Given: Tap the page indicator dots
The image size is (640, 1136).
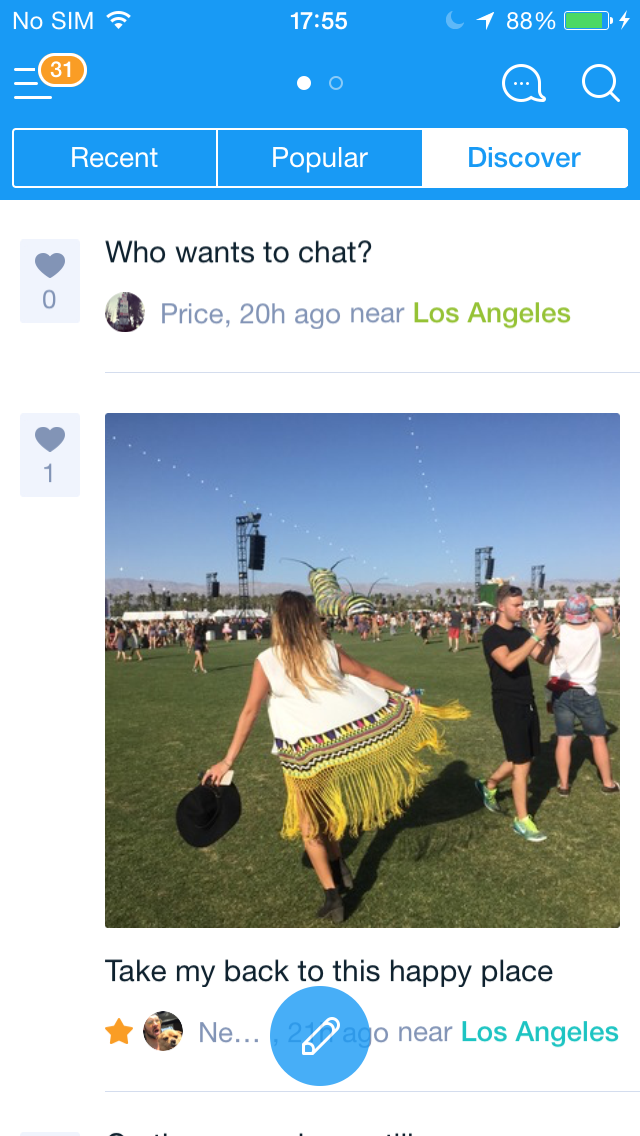Looking at the screenshot, I should click(320, 83).
